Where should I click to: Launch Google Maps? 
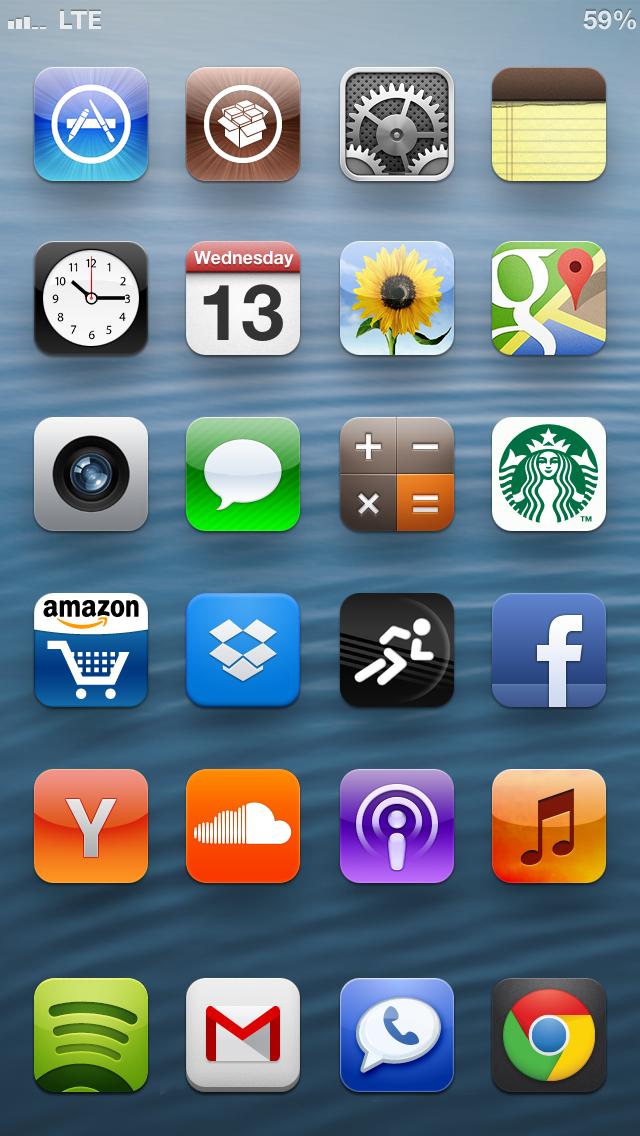point(549,298)
